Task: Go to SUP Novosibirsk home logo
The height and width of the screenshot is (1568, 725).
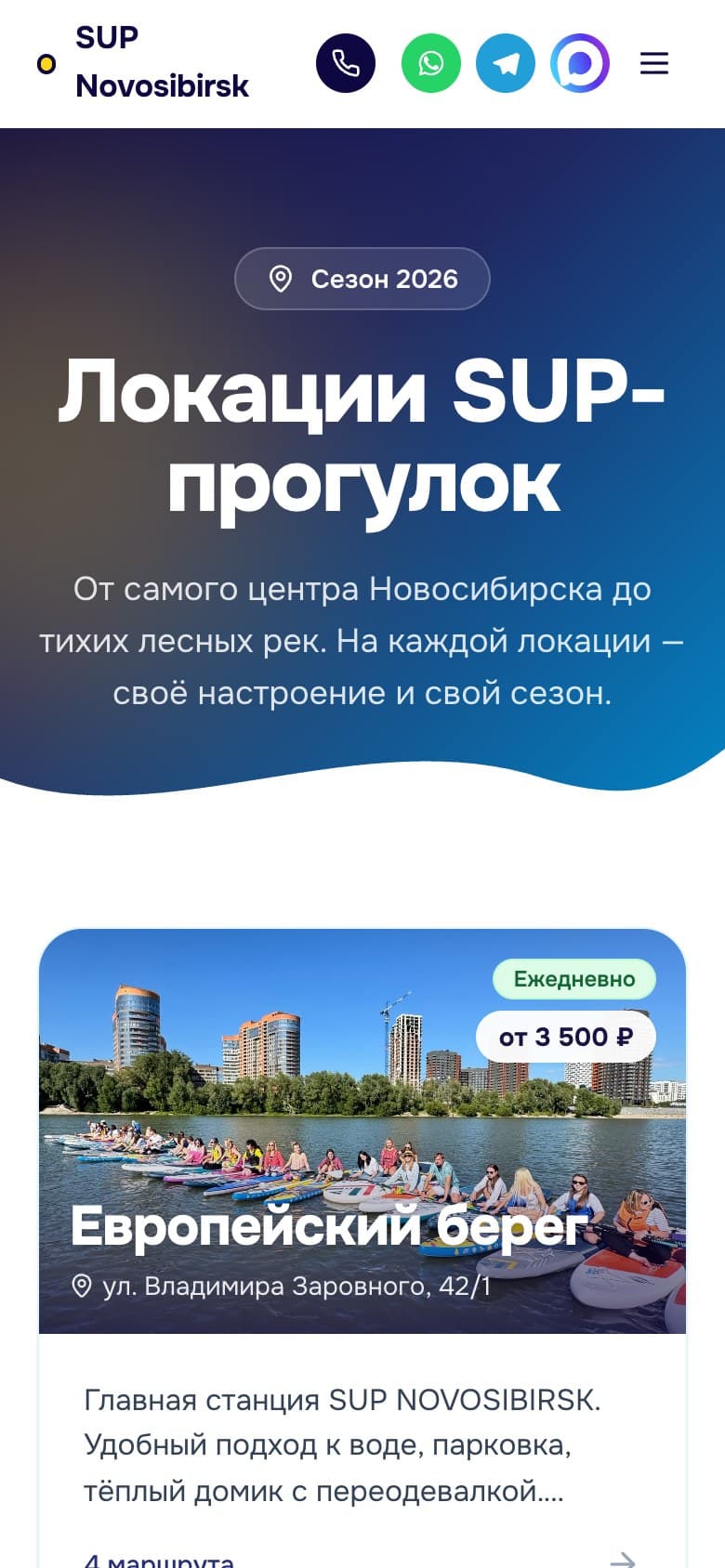Action: point(143,62)
